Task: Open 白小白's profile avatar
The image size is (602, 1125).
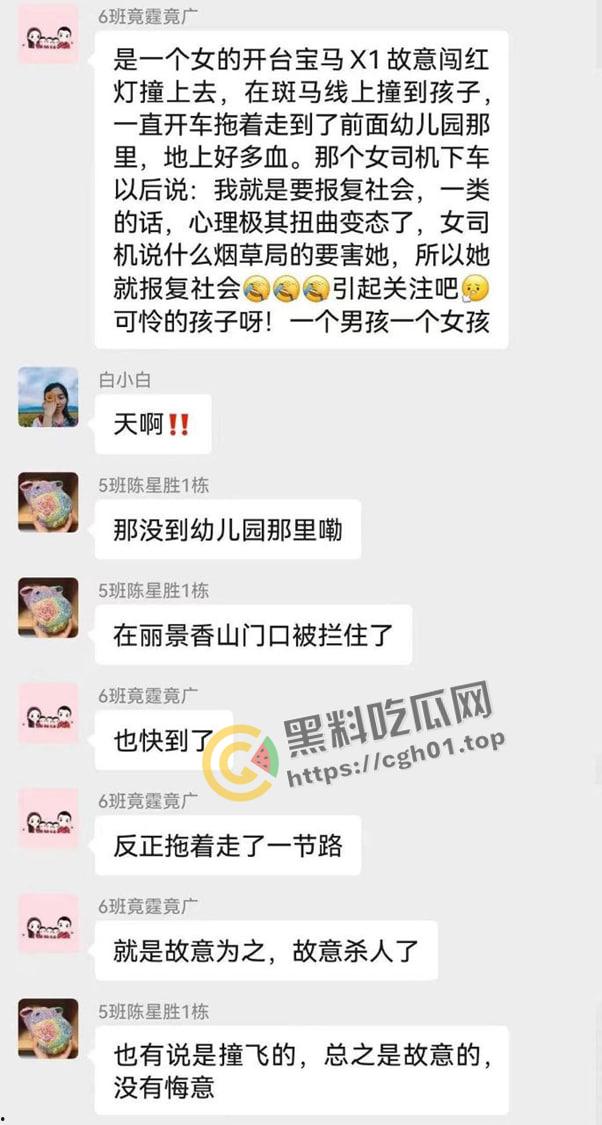Action: 48,397
